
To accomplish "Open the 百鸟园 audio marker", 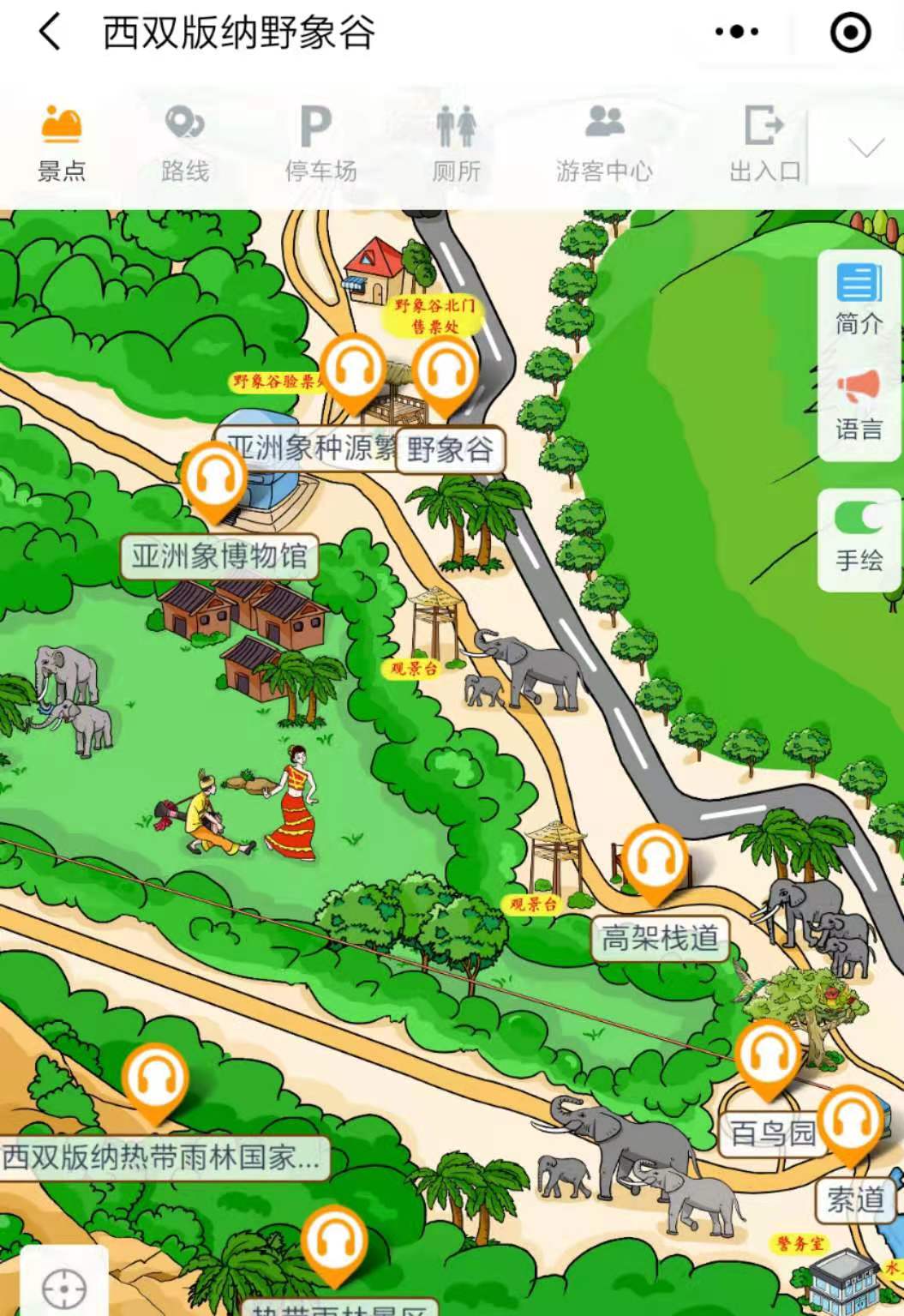I will pos(767,1058).
